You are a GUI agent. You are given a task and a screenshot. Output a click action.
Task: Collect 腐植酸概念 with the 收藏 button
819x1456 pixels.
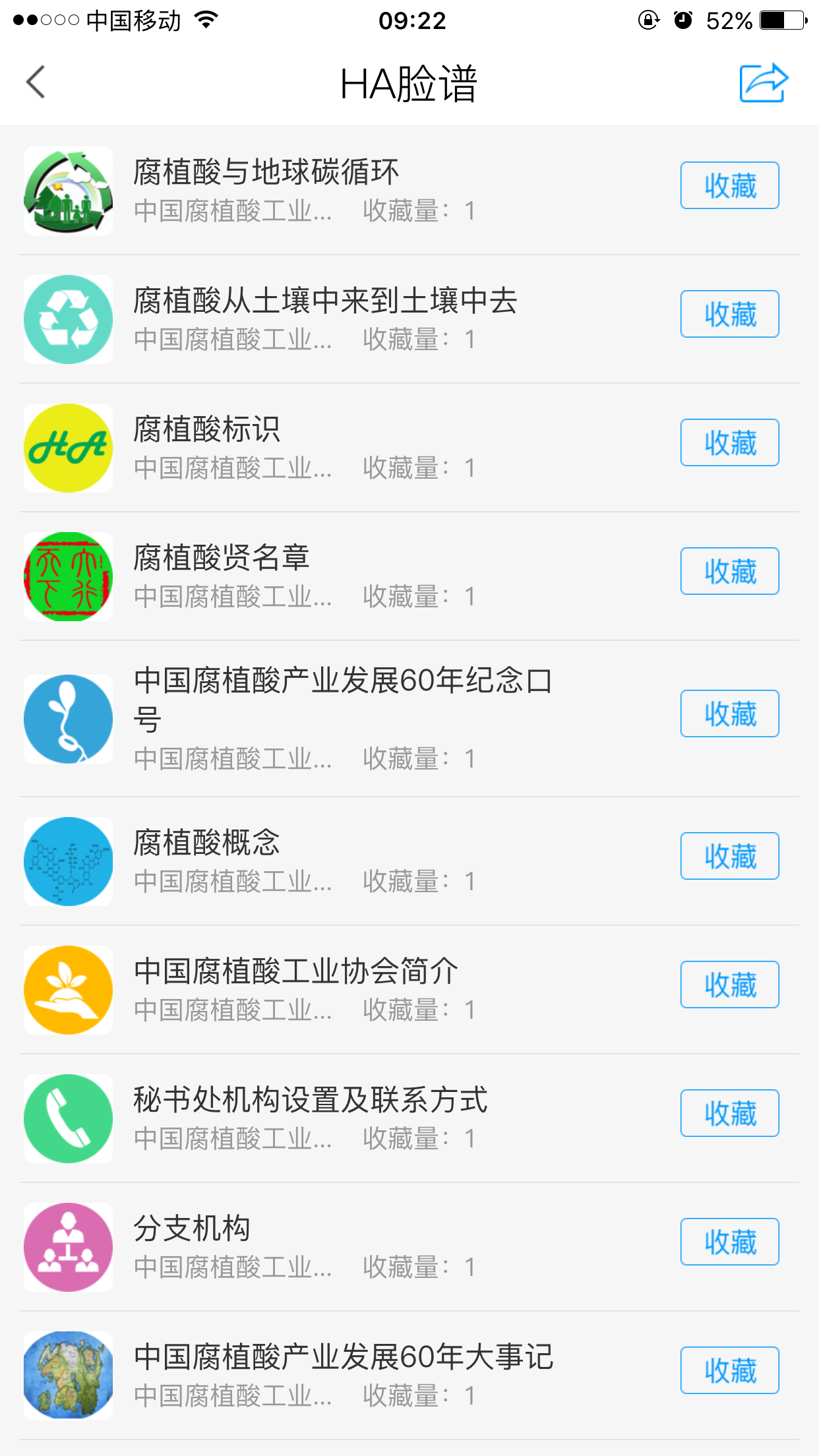[729, 856]
